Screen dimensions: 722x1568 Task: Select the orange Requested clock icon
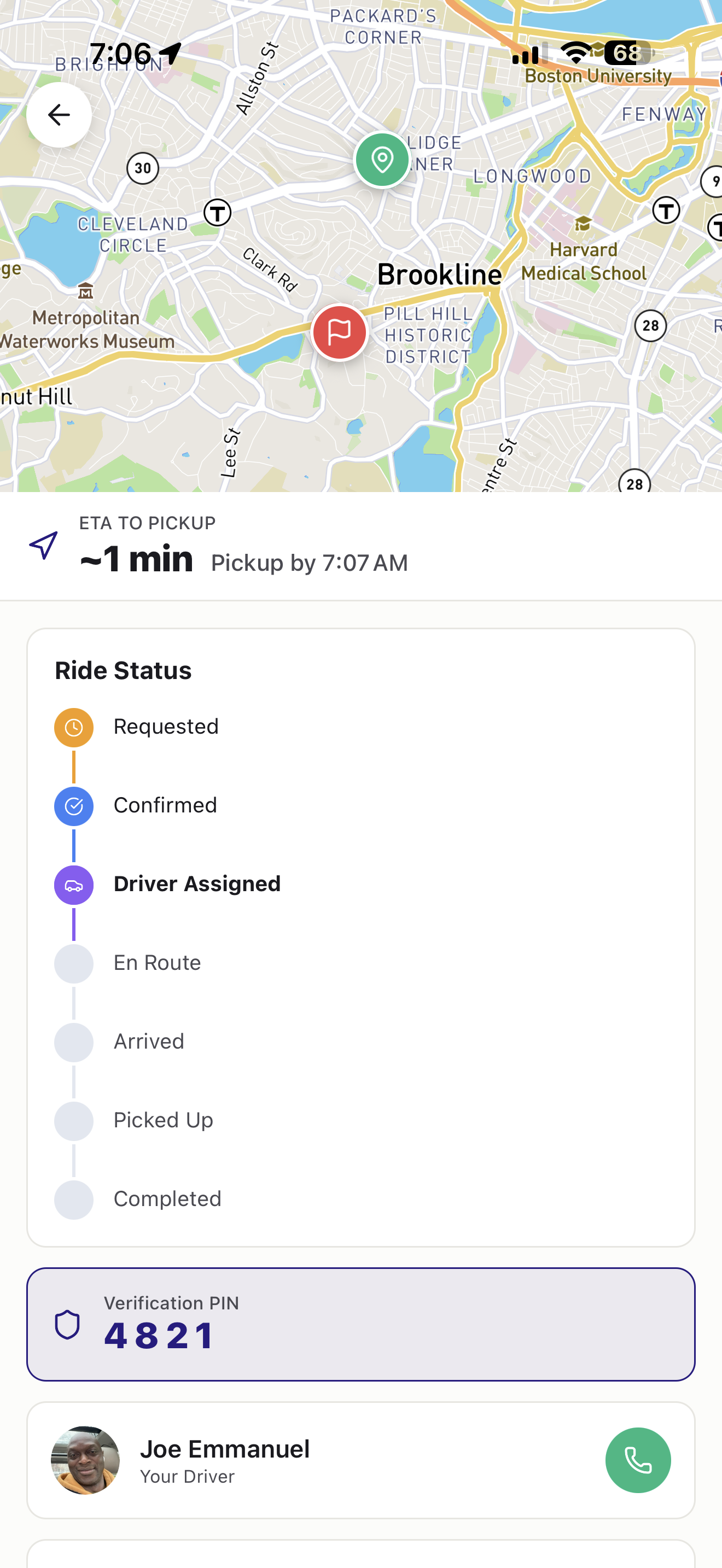73,726
